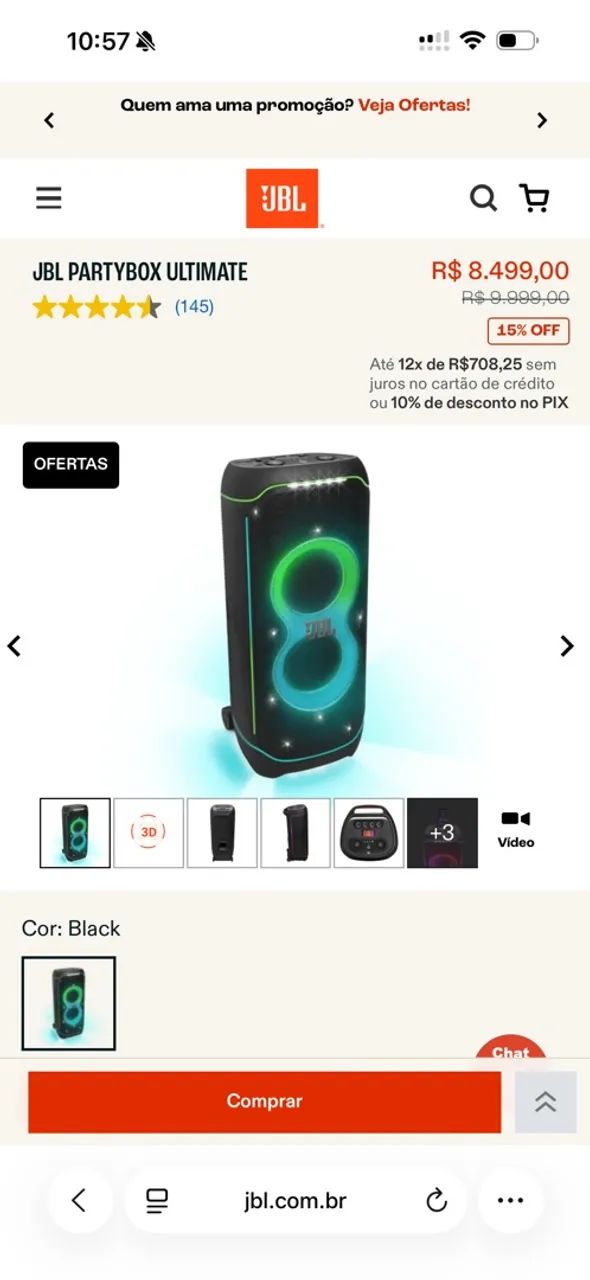Show the +3 more images
Viewport: 590px width, 1280px height.
pyautogui.click(x=442, y=832)
